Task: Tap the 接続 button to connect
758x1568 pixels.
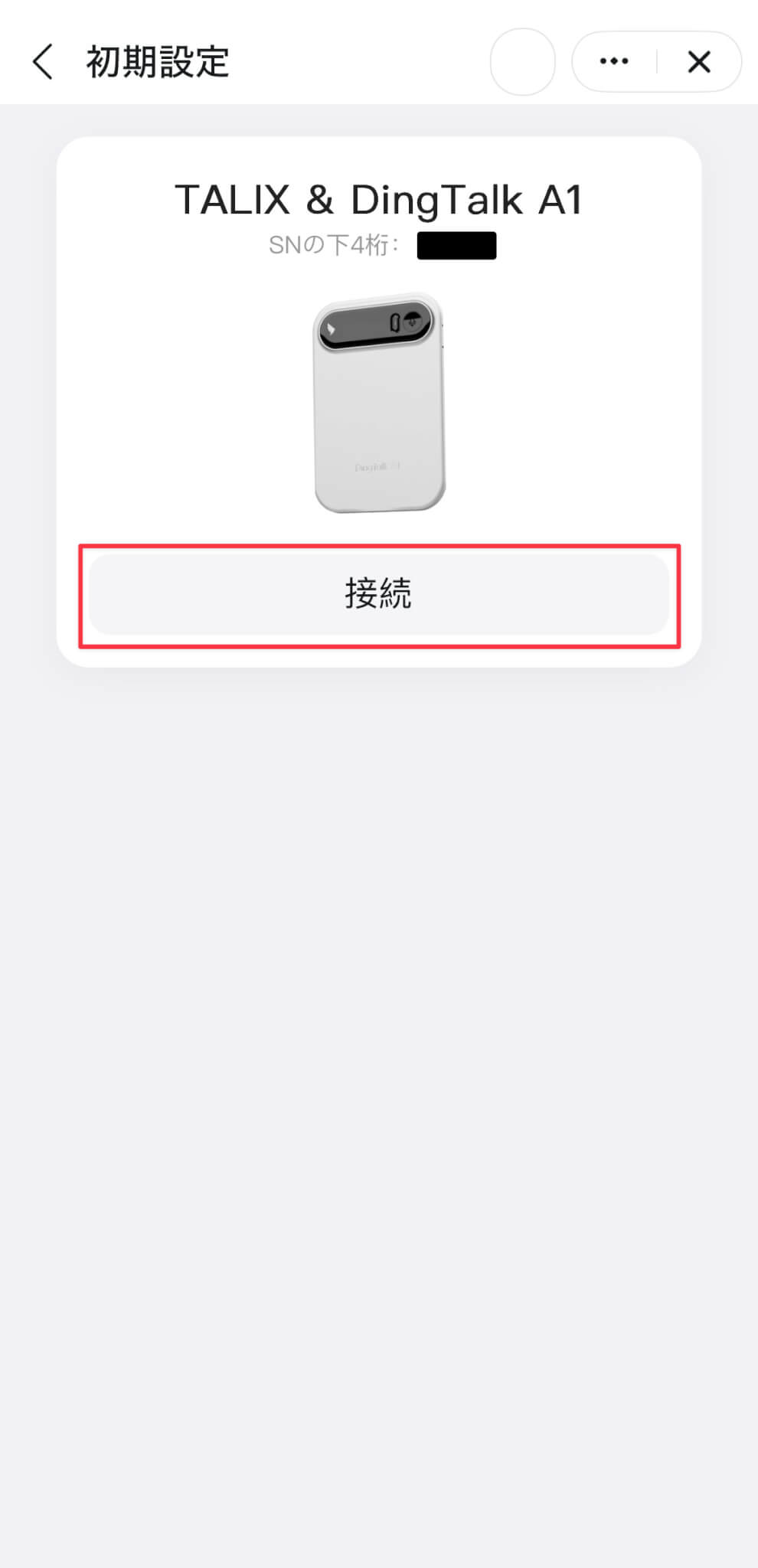Action: click(379, 594)
